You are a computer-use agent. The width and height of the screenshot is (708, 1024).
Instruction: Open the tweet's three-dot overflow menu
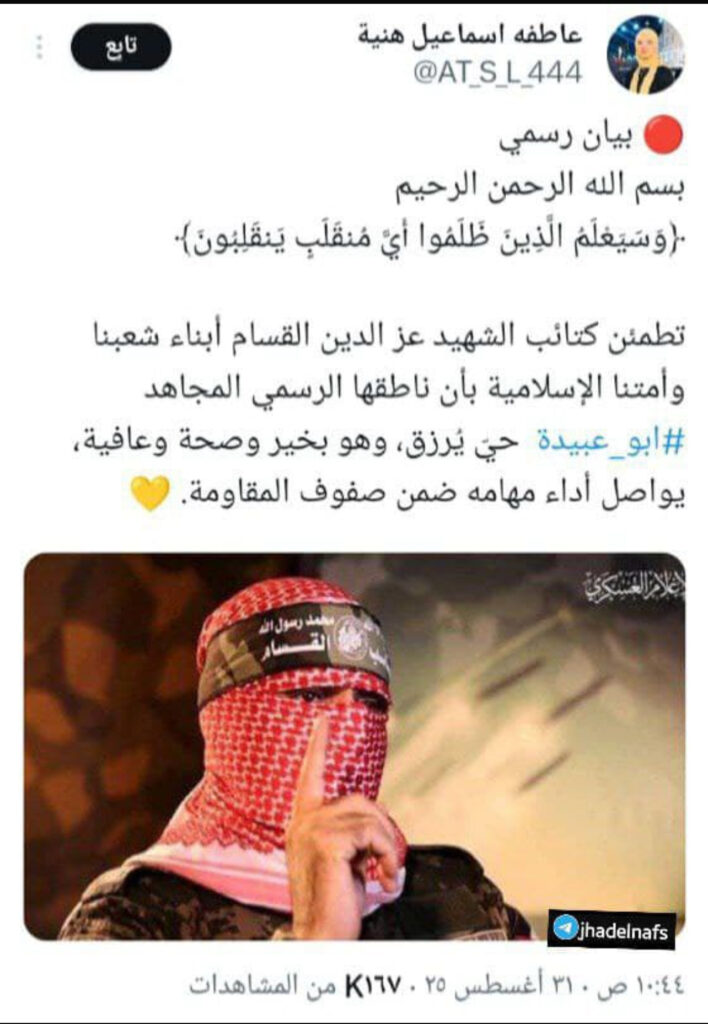[39, 47]
